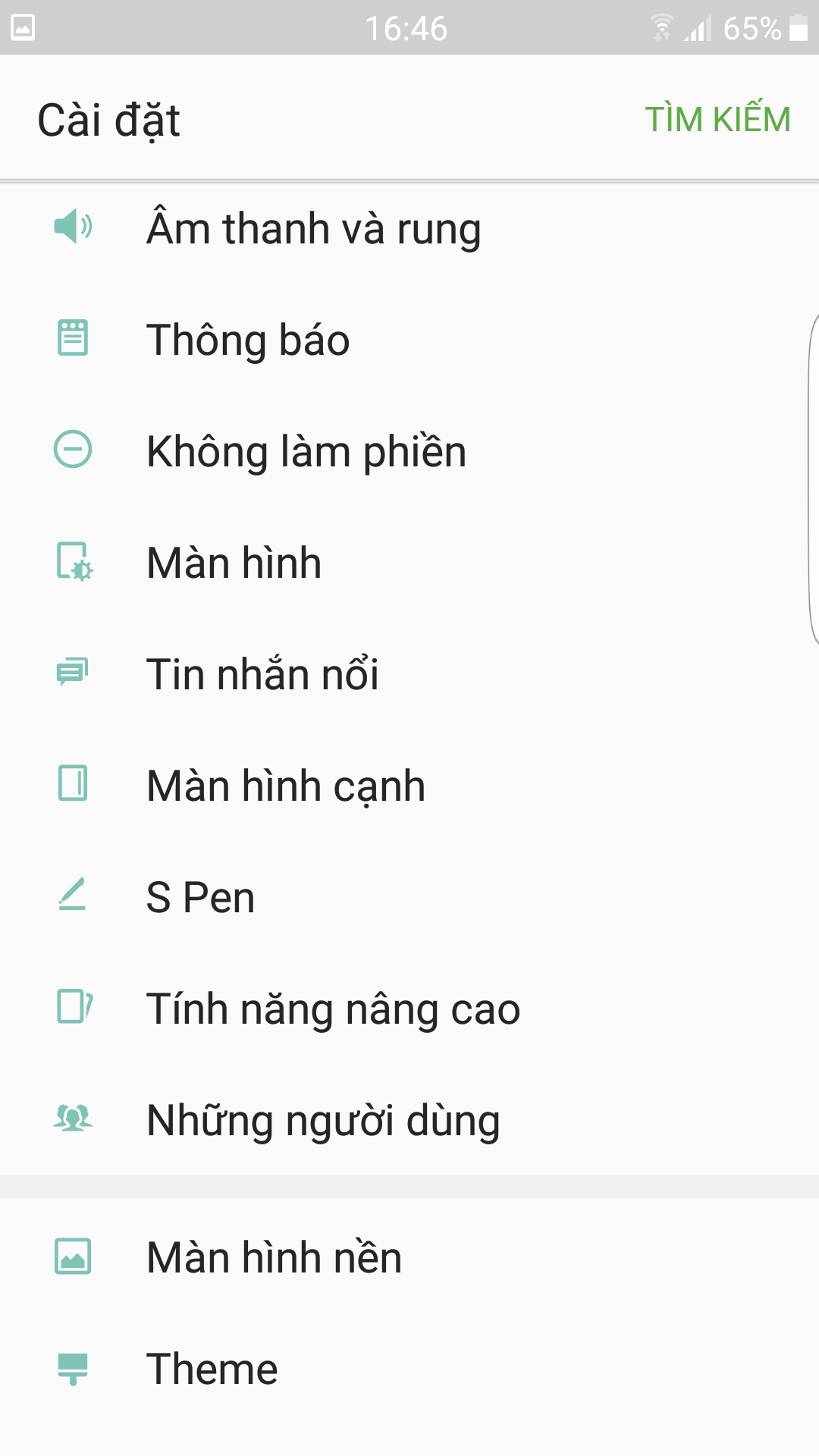This screenshot has height=1456, width=819.
Task: Go to Màn hình nền wallpaper settings
Action: [409, 1257]
